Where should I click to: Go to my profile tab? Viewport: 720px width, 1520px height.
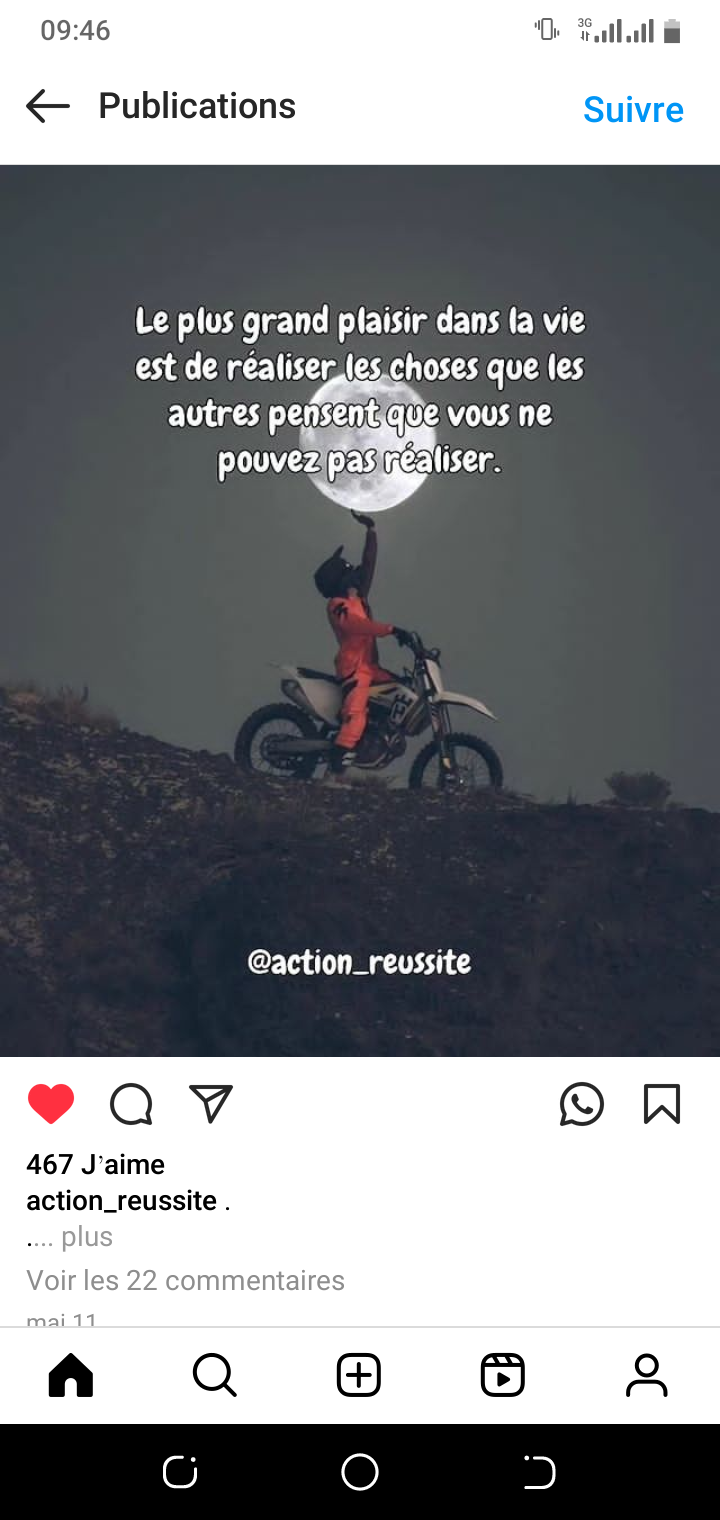click(646, 1375)
